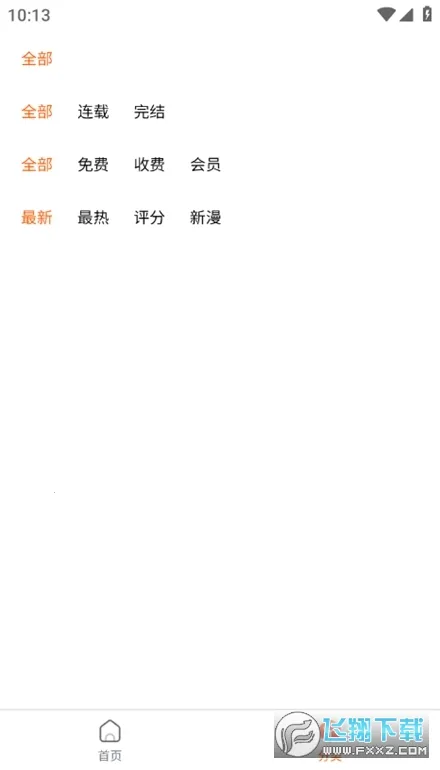Select 全部 in the 连载/完结 row
440x770 pixels.
[x=37, y=112]
